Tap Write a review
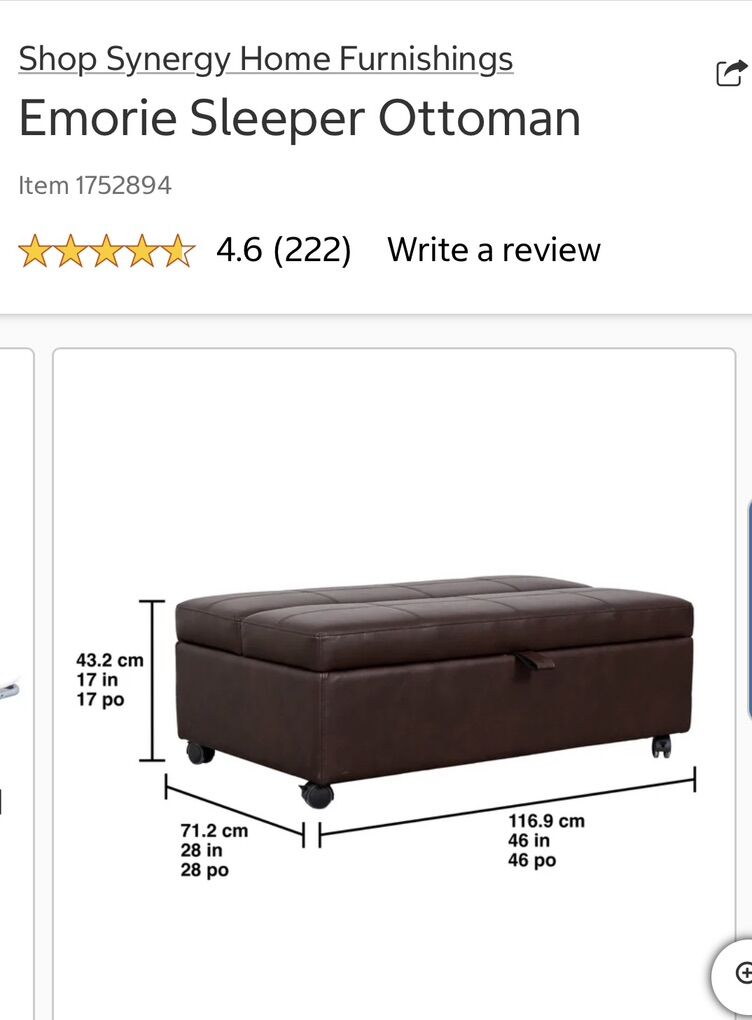 (x=494, y=250)
